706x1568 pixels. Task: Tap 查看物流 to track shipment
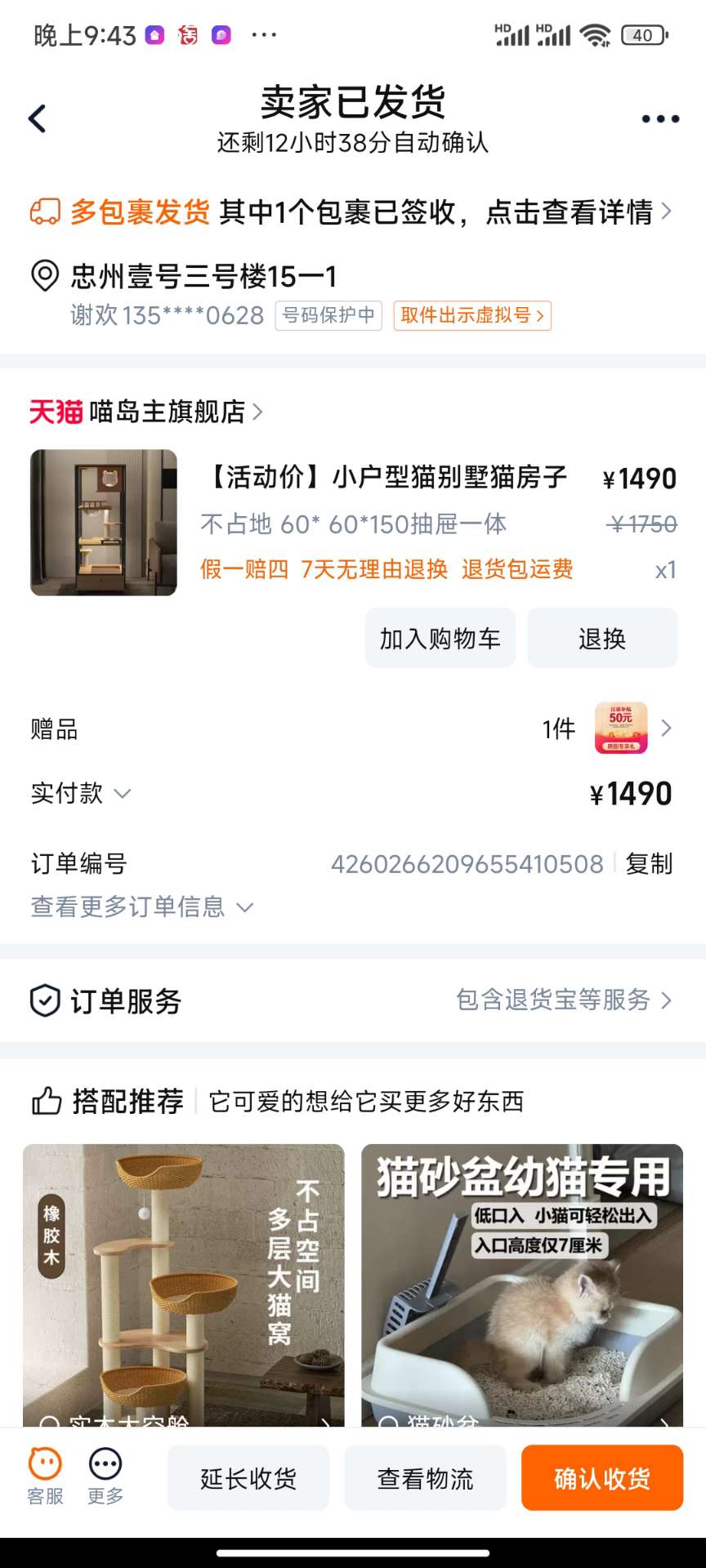[425, 1478]
